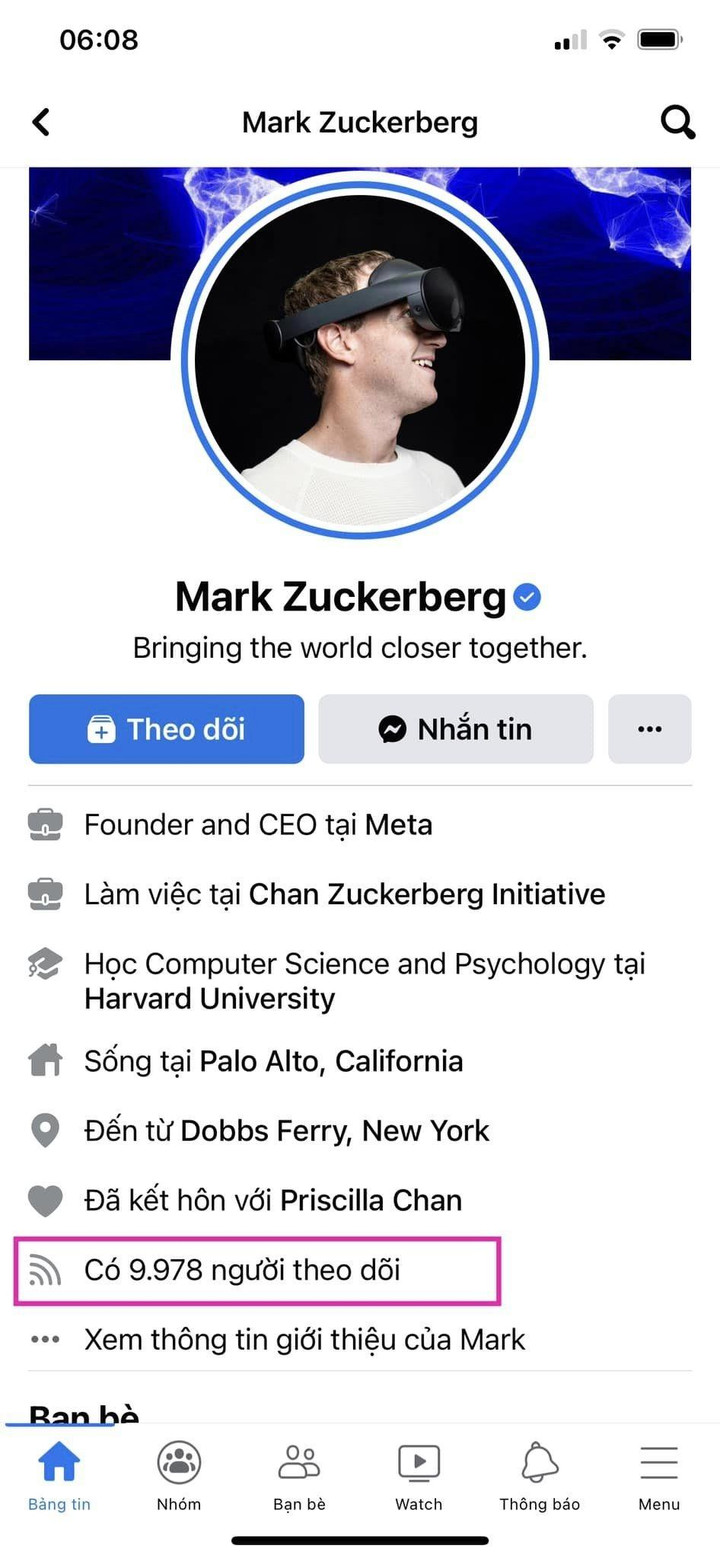Open the three-dot more options button
Viewport: 720px width, 1559px height.
649,729
